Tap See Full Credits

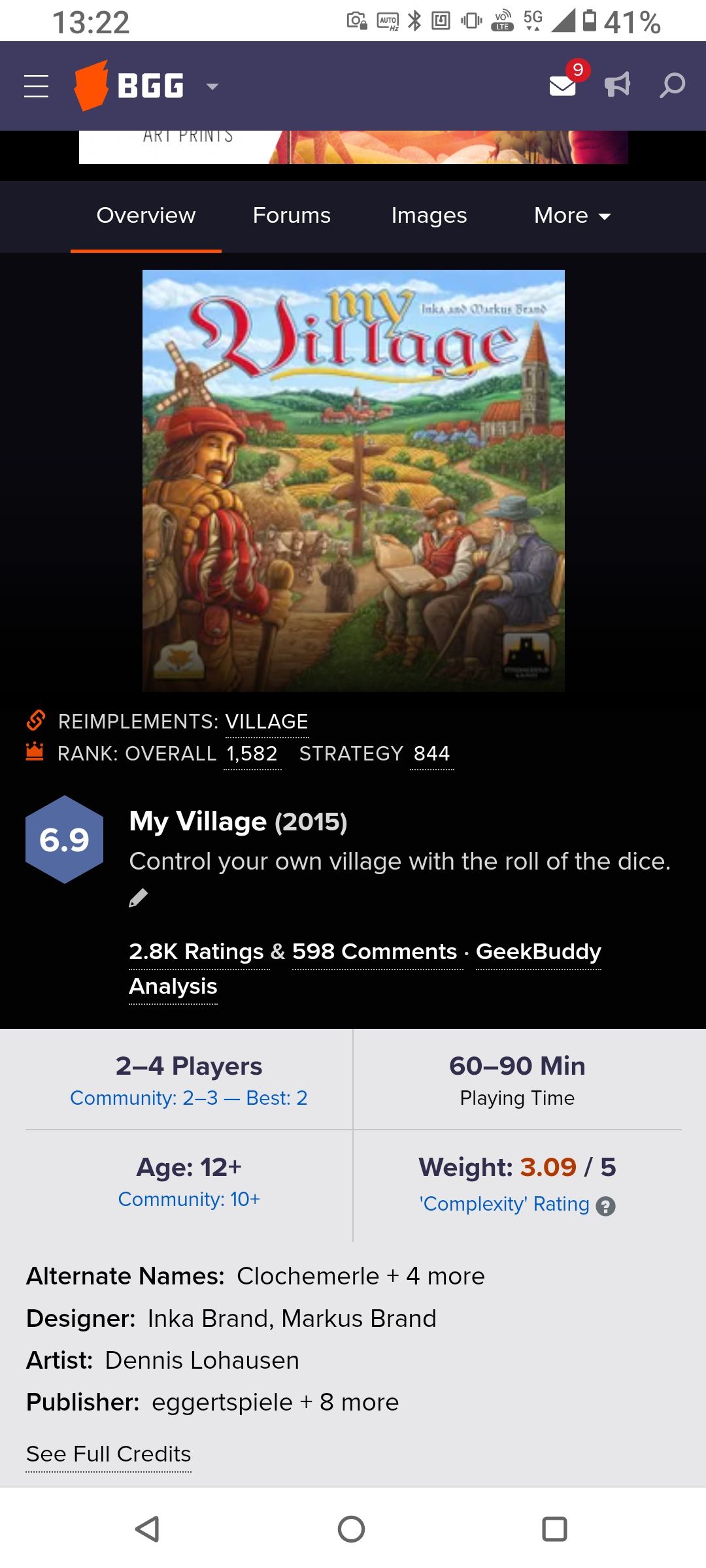click(x=109, y=1454)
